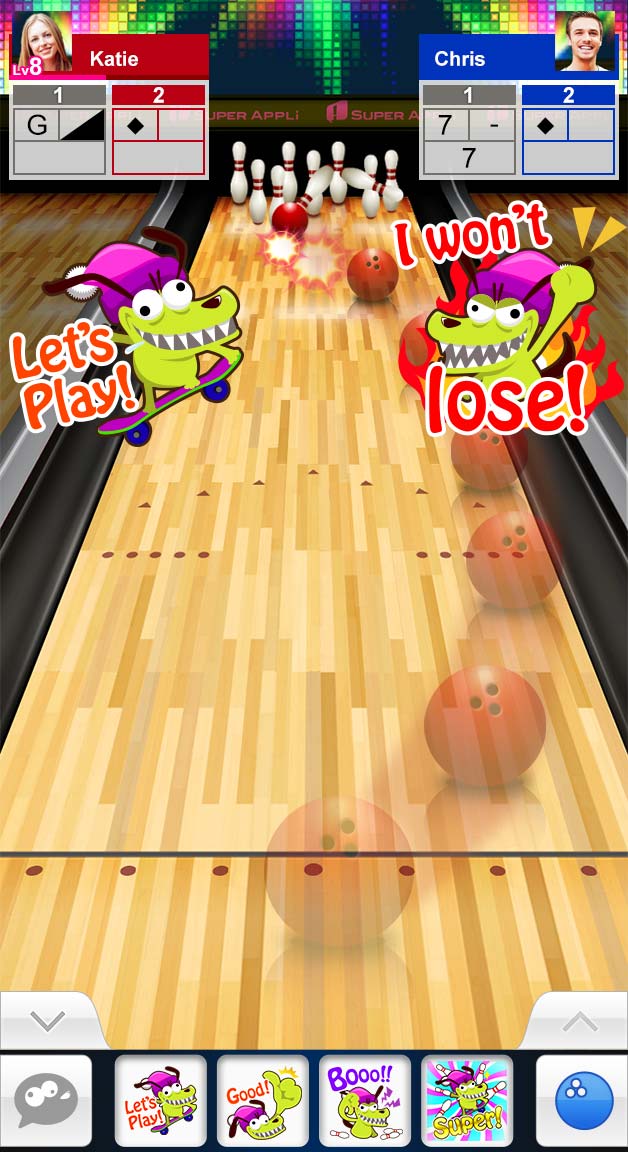
Task: Expand the panel with the up chevron
Action: click(580, 1021)
